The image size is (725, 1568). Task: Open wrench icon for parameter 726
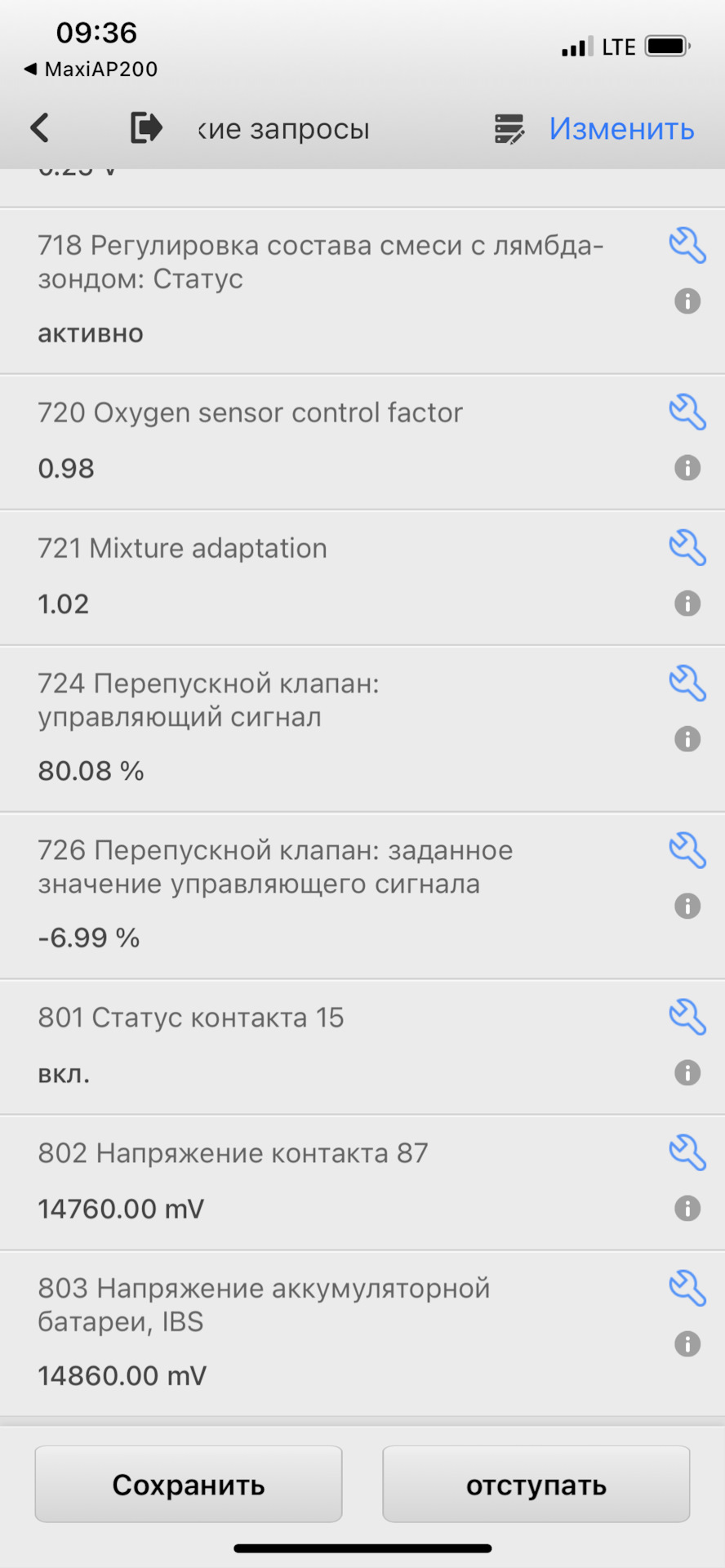[x=687, y=849]
